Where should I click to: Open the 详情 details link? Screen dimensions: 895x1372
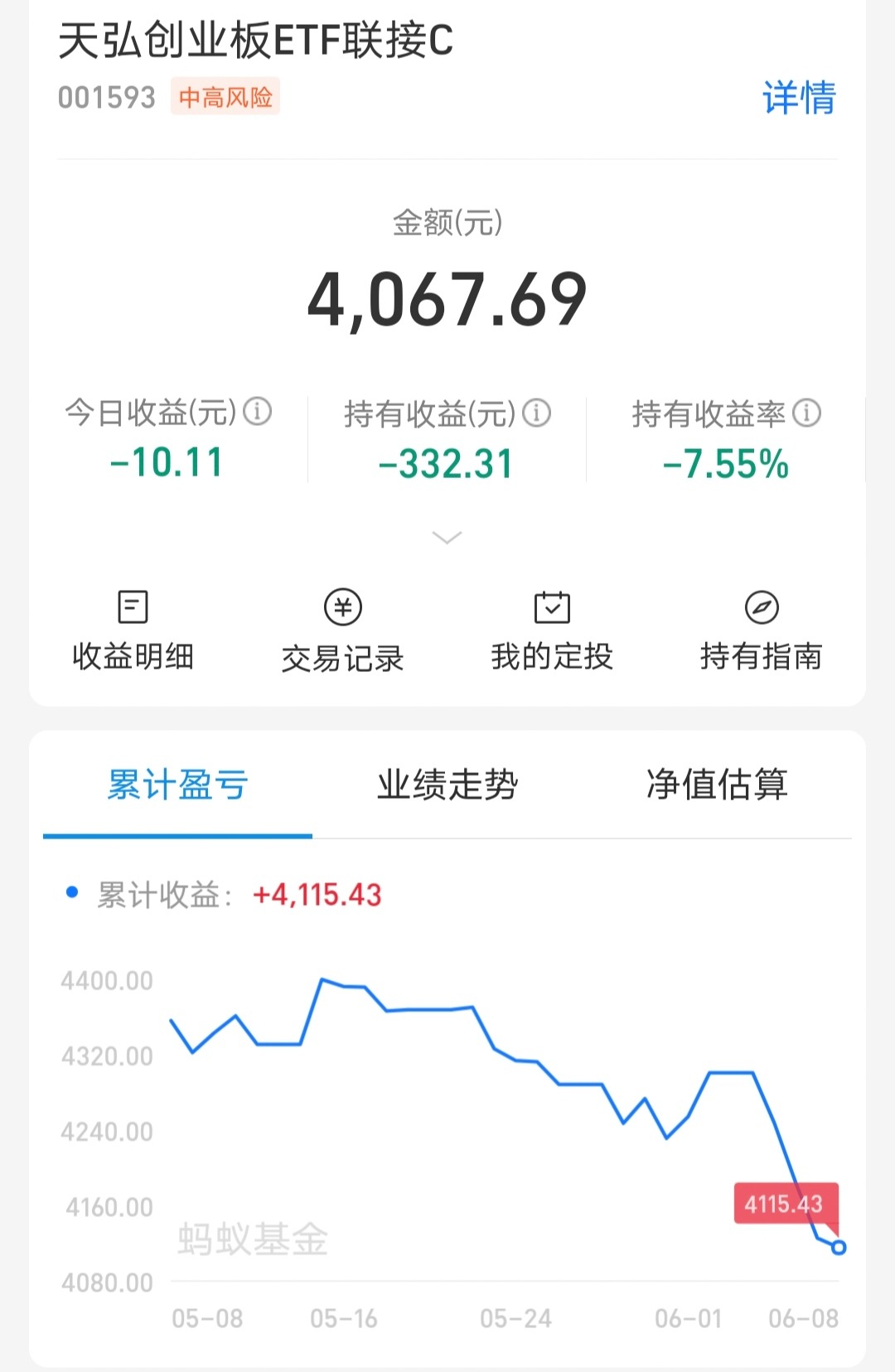point(801,97)
